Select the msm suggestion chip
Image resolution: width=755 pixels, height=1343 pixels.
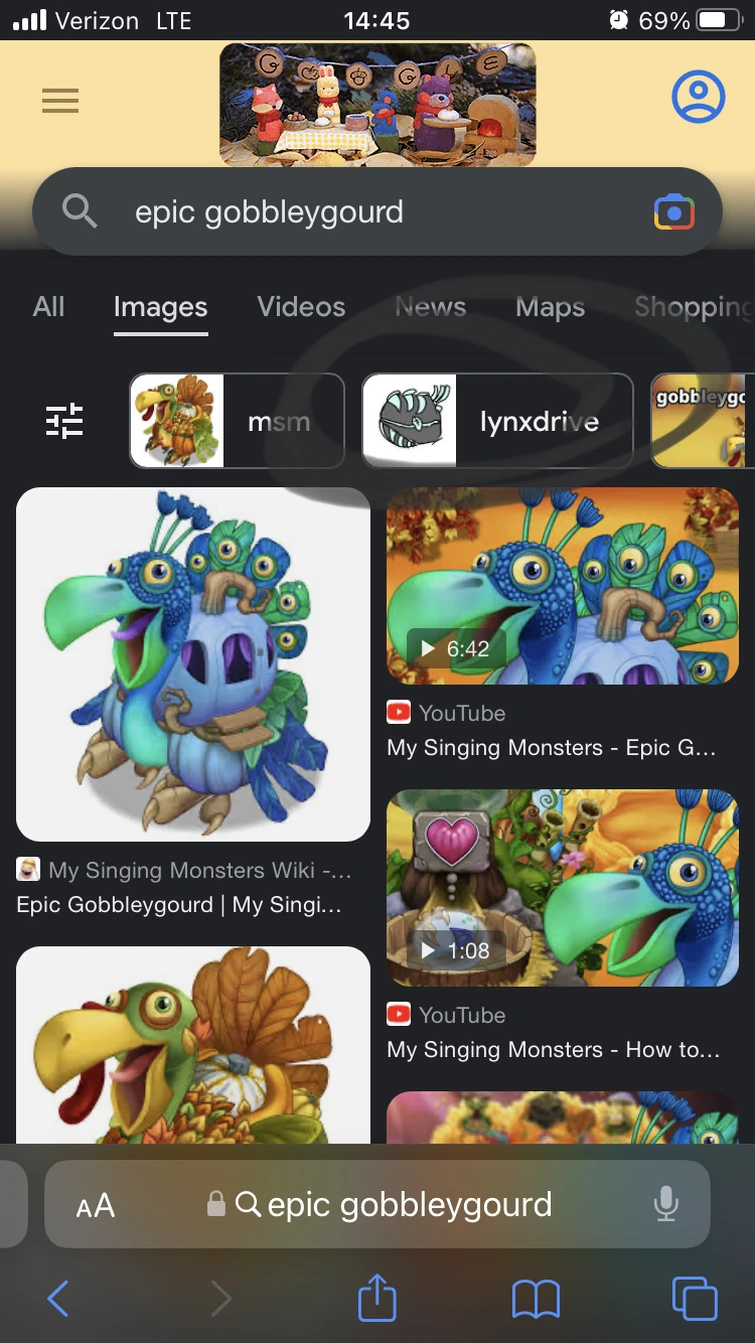tap(237, 421)
